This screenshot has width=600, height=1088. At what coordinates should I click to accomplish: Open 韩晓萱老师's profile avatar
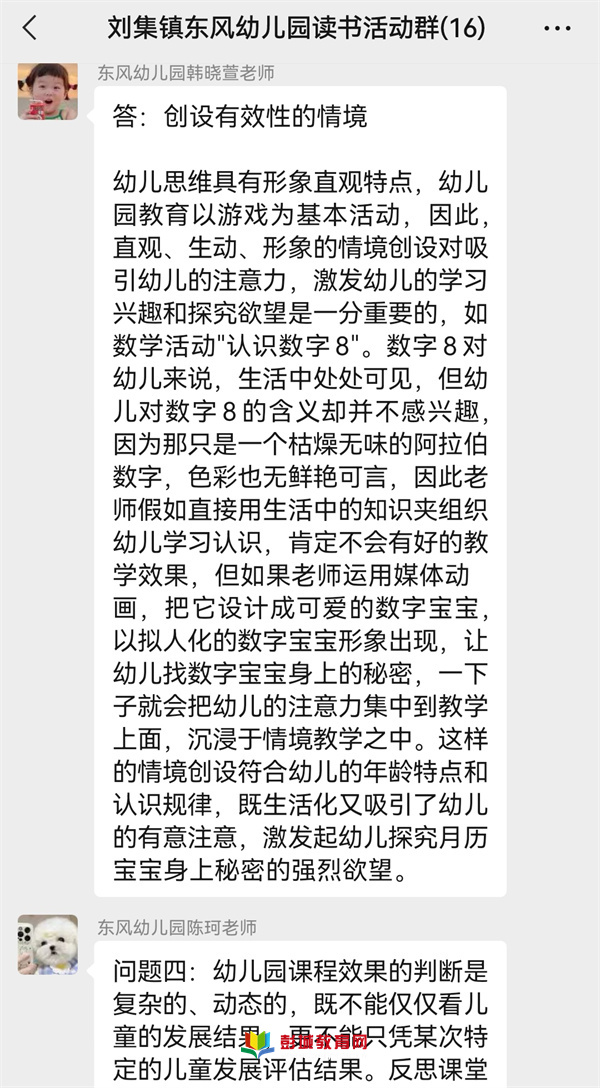pyautogui.click(x=48, y=92)
